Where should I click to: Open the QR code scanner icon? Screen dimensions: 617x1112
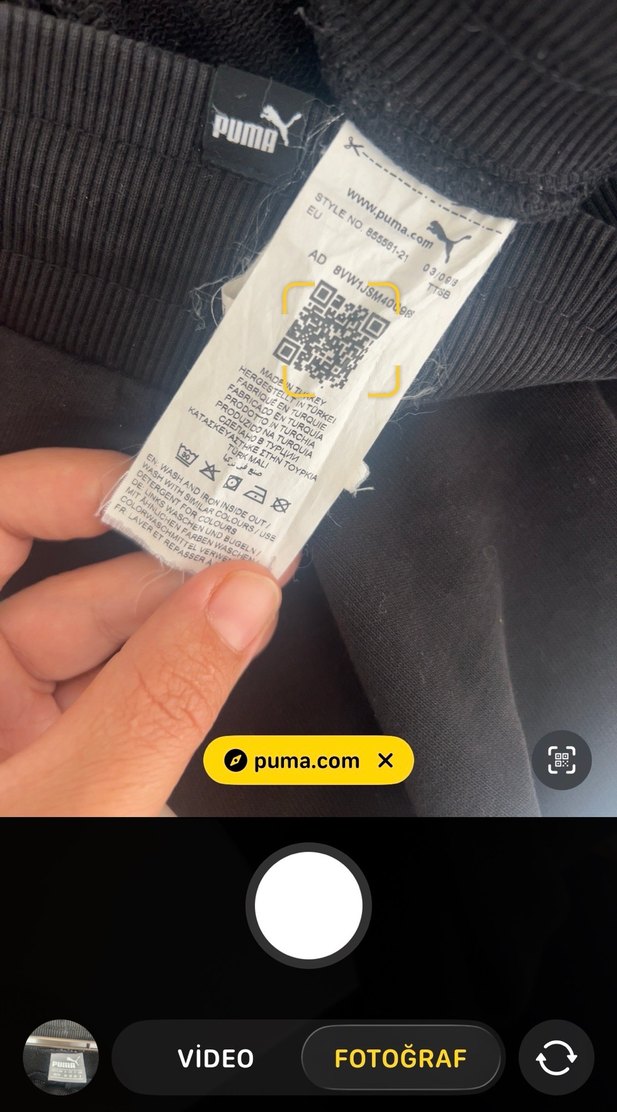coord(562,760)
